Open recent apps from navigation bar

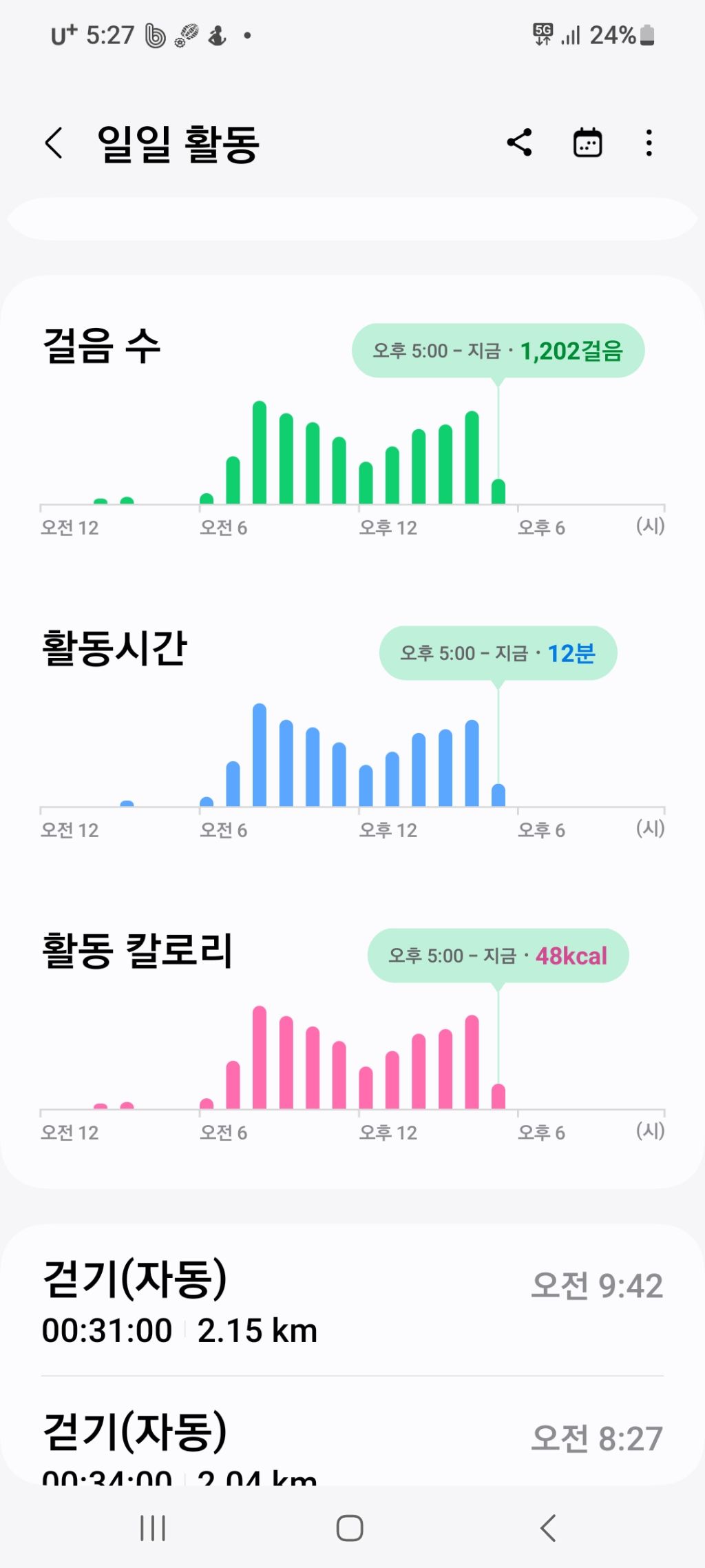(153, 1527)
